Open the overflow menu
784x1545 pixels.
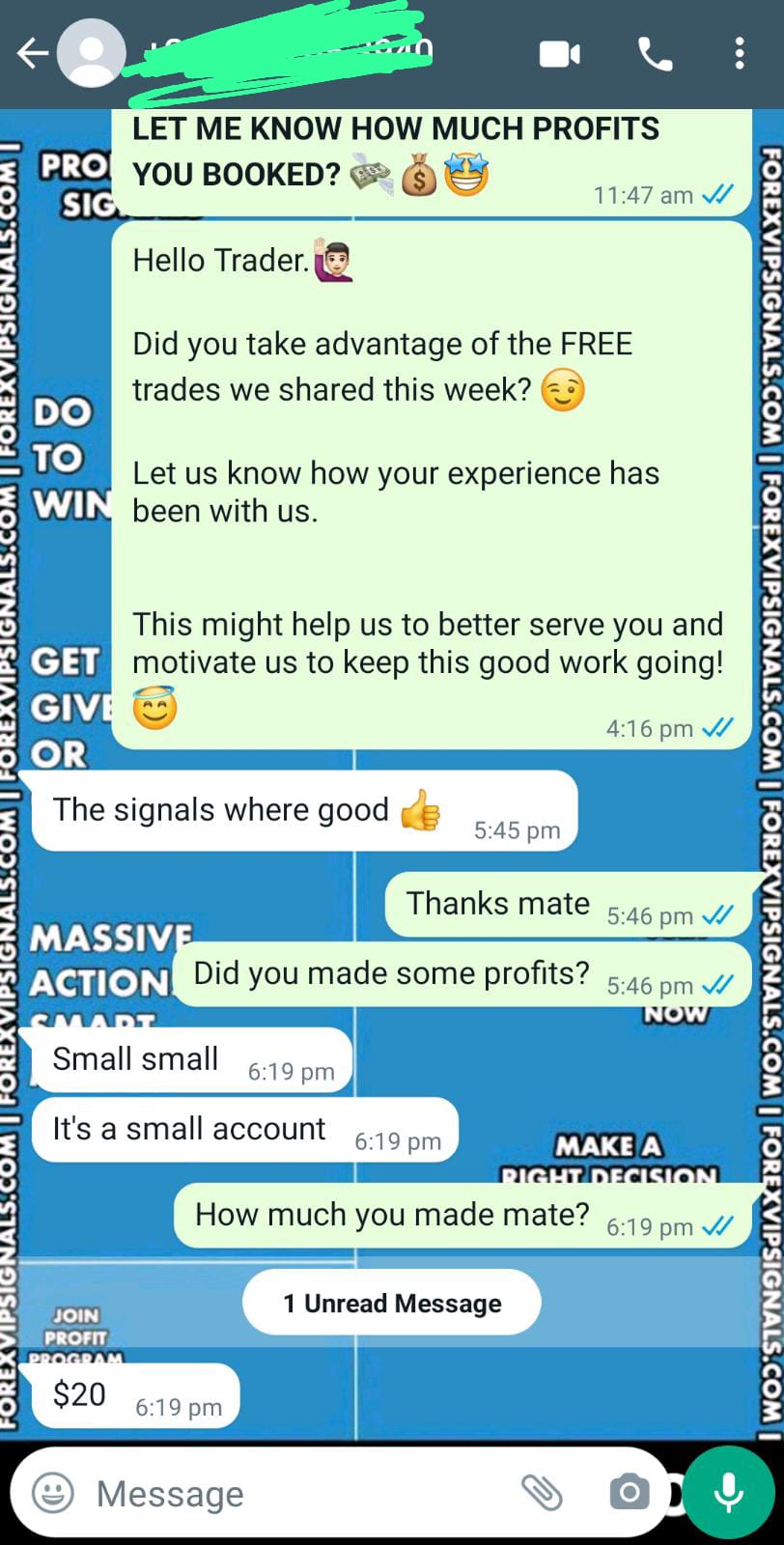click(739, 54)
